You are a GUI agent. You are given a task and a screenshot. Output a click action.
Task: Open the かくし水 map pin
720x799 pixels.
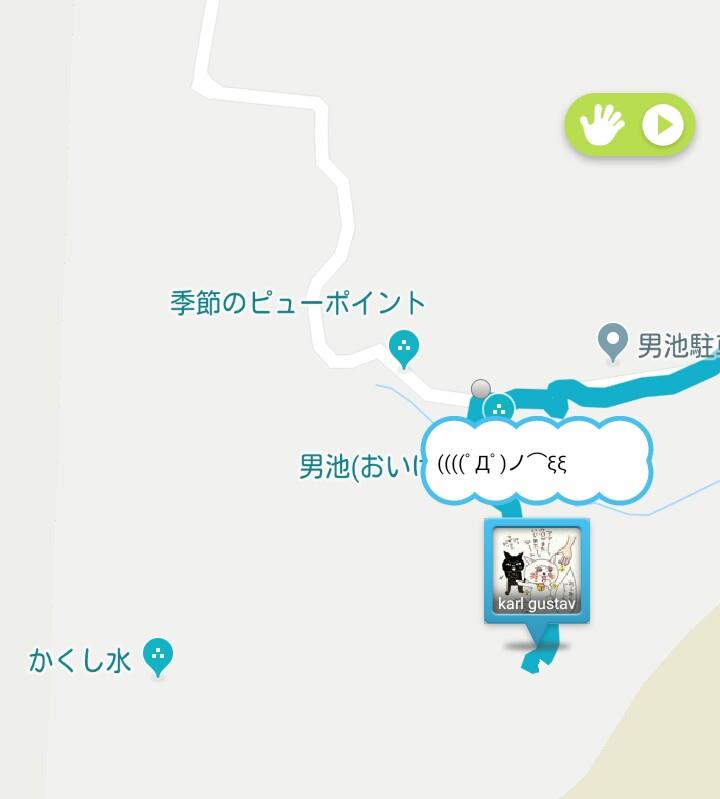[x=158, y=656]
